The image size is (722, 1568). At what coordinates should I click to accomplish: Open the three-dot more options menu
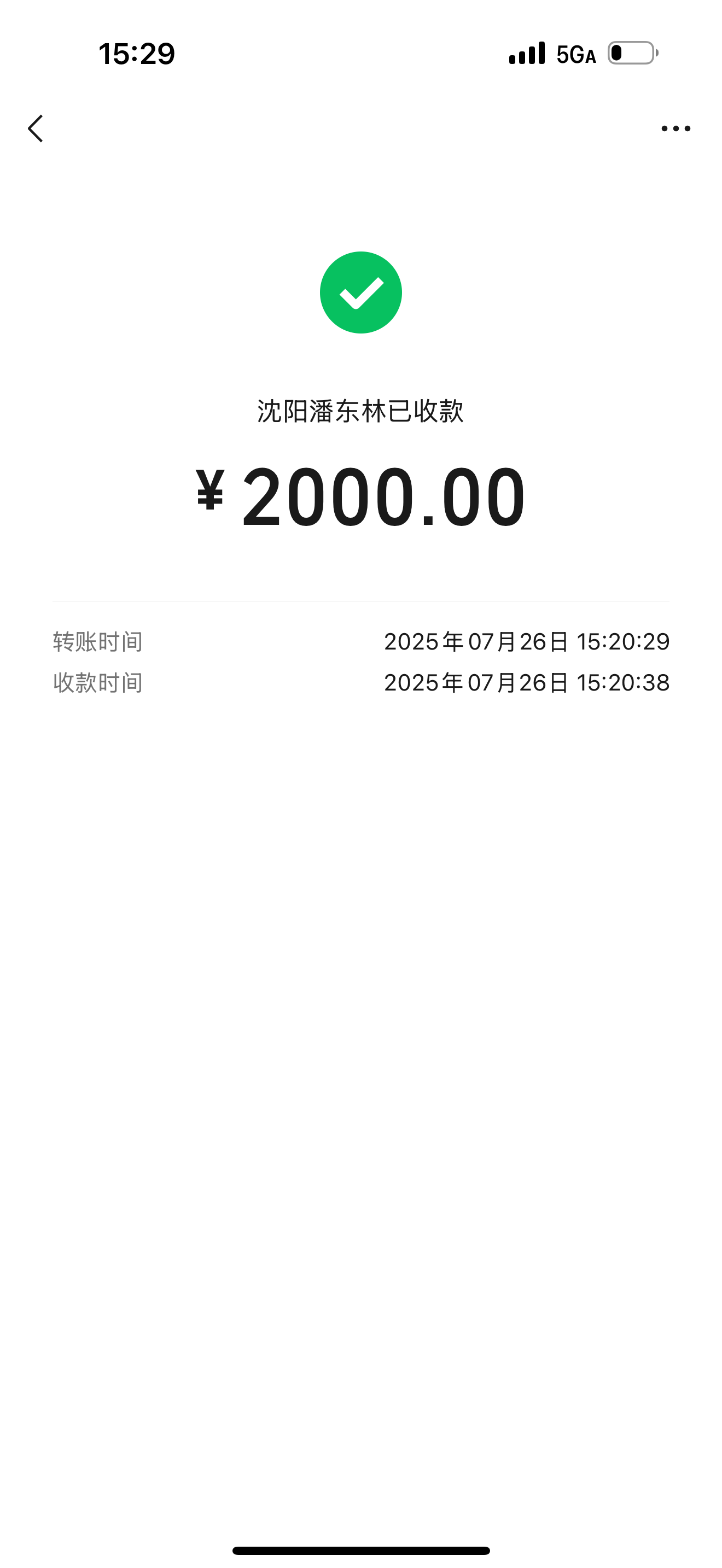[676, 128]
